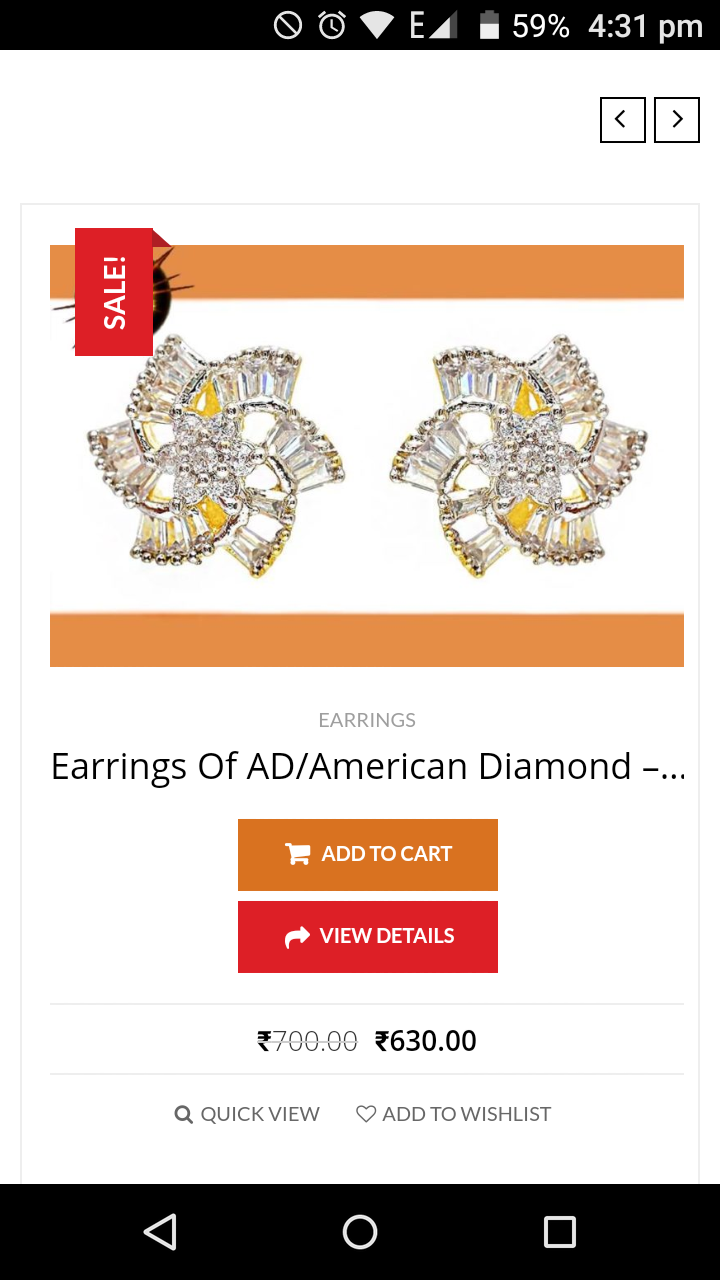Add the earrings to wishlist
Screen dimensions: 720x1280
[x=454, y=1114]
